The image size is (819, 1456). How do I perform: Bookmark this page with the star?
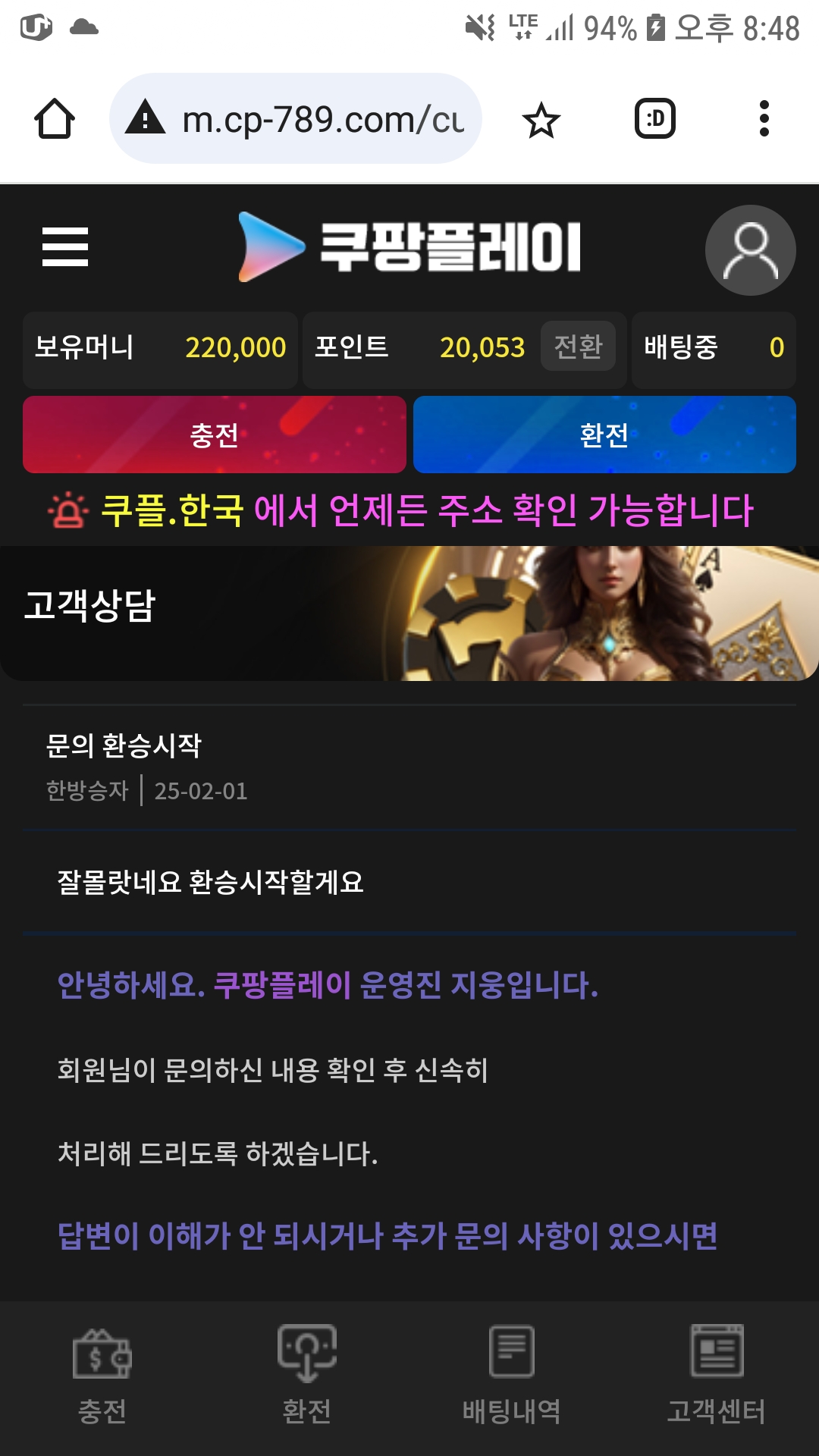pyautogui.click(x=541, y=120)
